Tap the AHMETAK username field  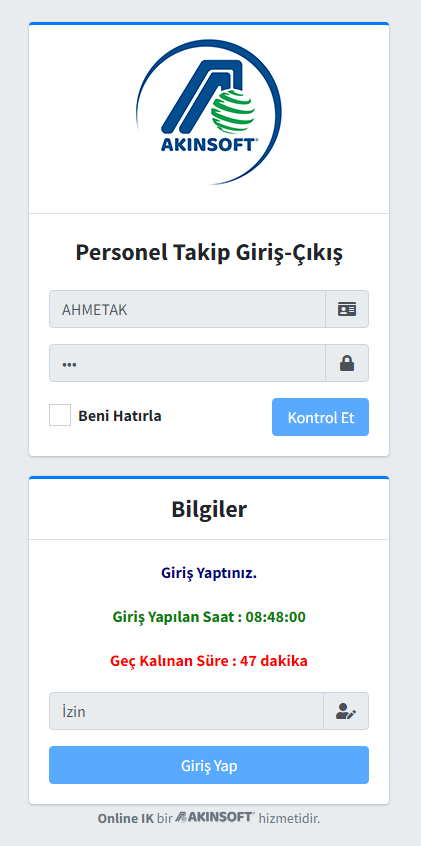(187, 309)
